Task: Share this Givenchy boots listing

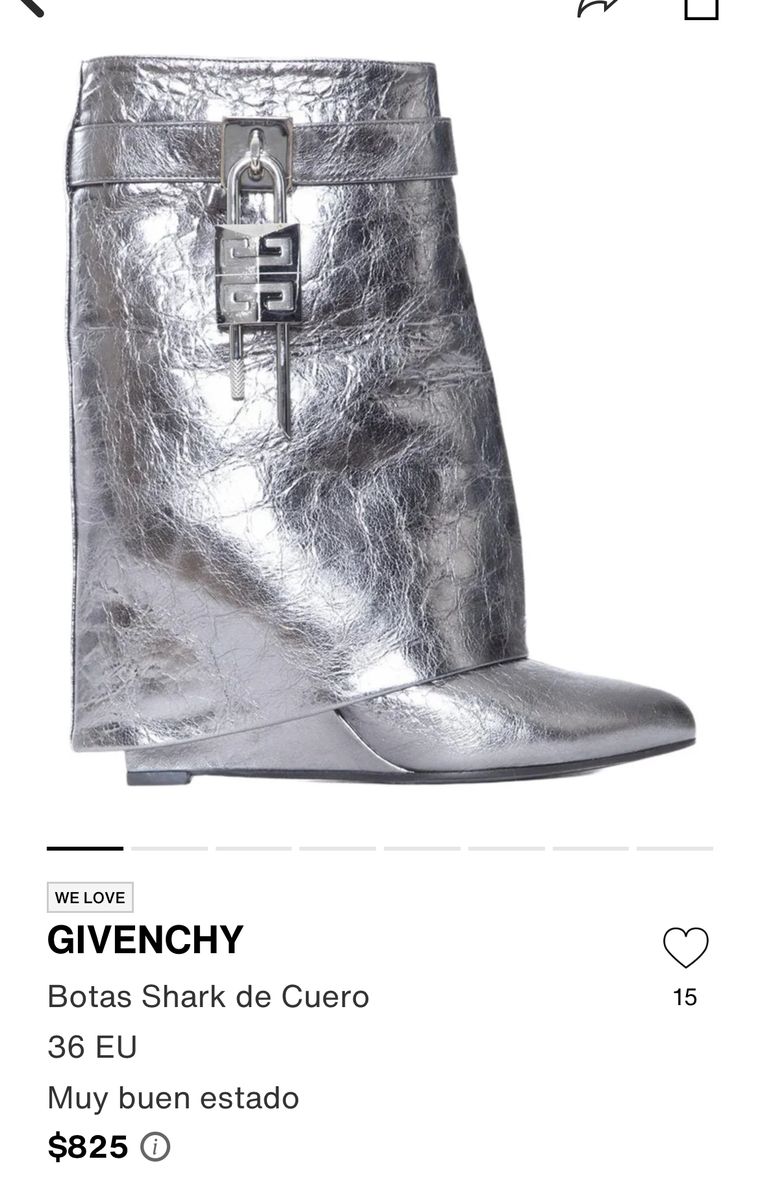Action: [596, 6]
